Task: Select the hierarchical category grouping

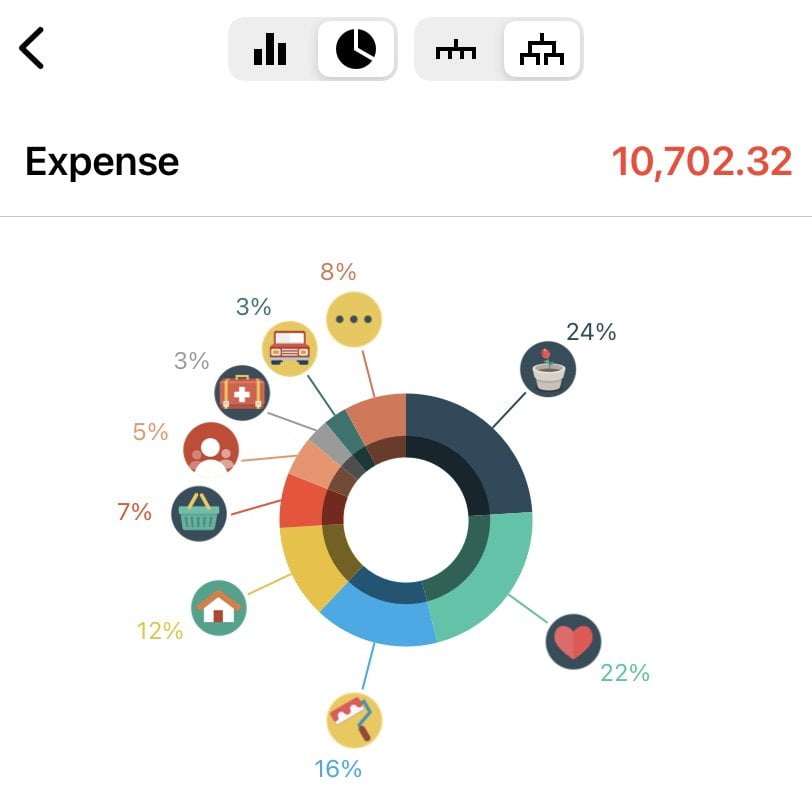Action: 542,49
